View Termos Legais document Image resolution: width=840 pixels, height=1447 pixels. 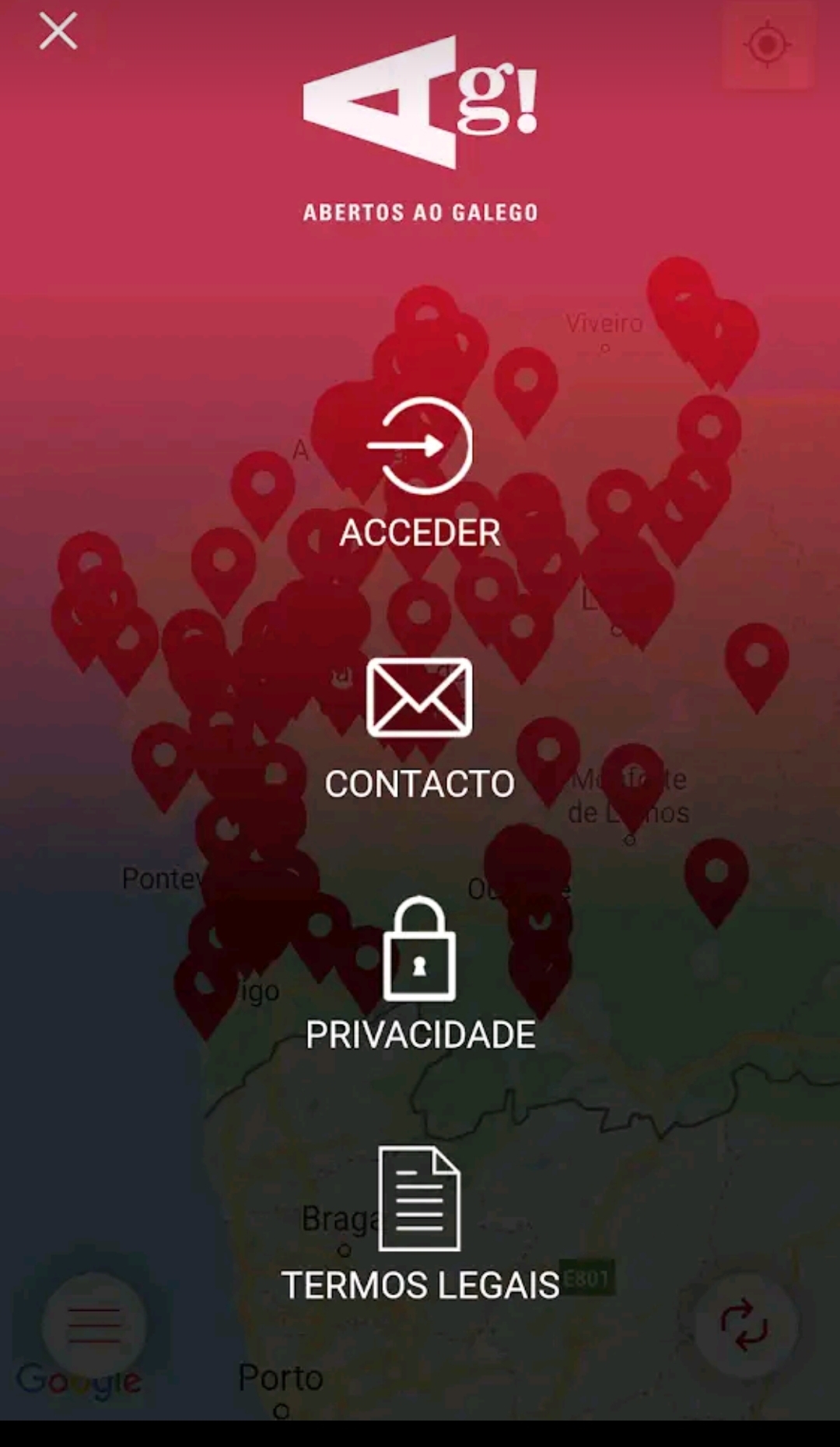(420, 1225)
